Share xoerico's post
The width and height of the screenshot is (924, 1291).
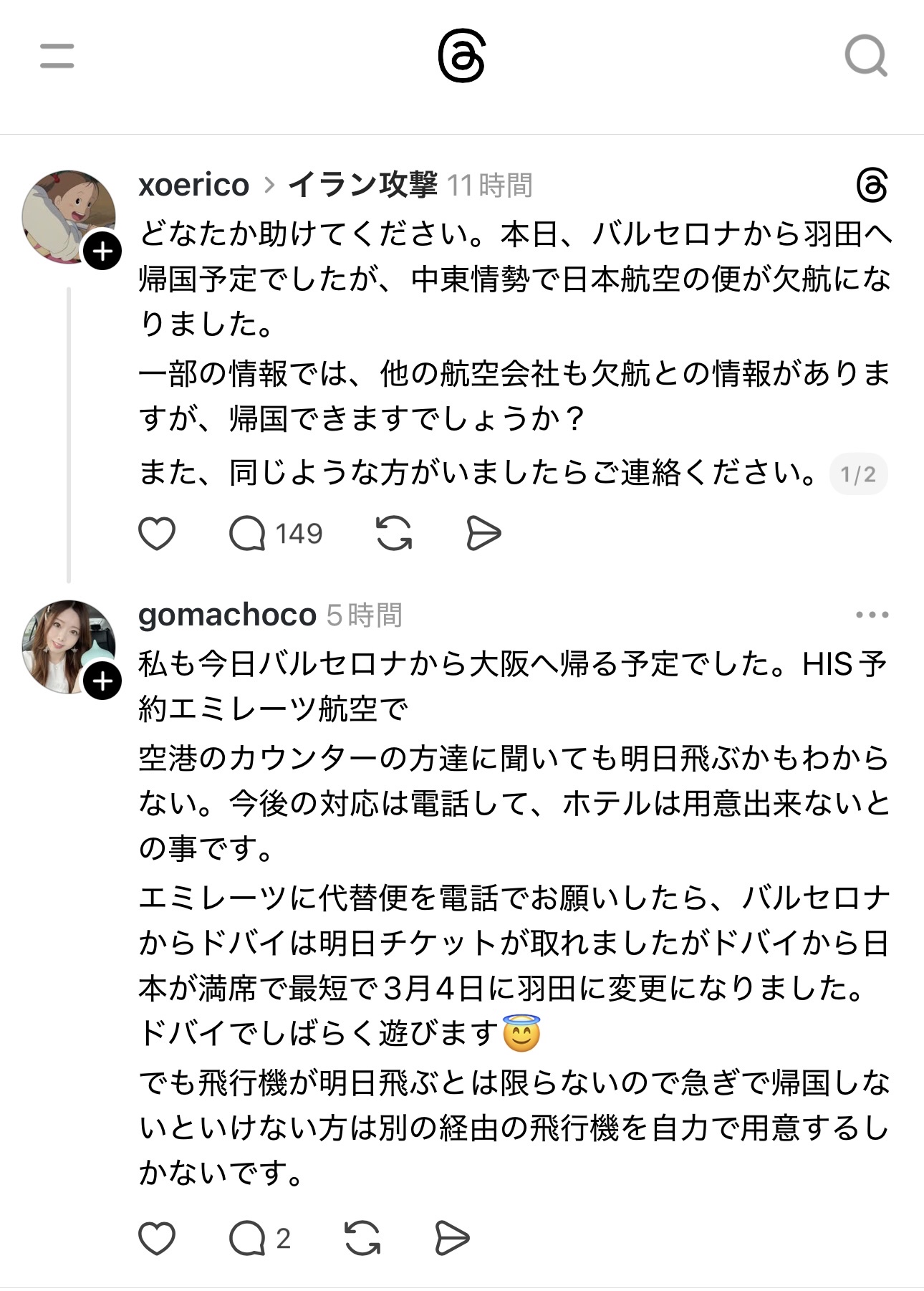click(x=483, y=534)
